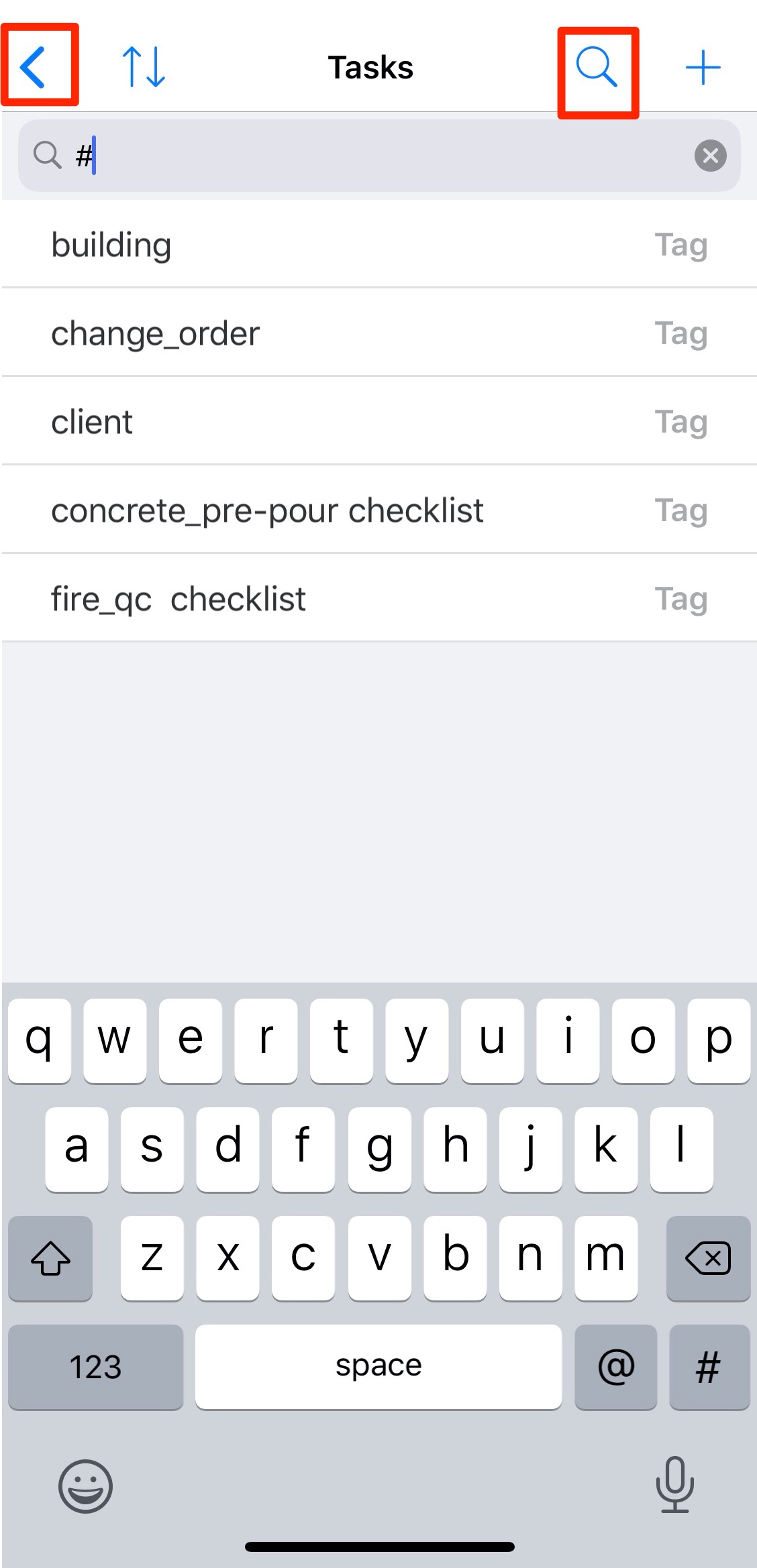Select the building tag
Screen dimensions: 757x1568
pos(379,245)
